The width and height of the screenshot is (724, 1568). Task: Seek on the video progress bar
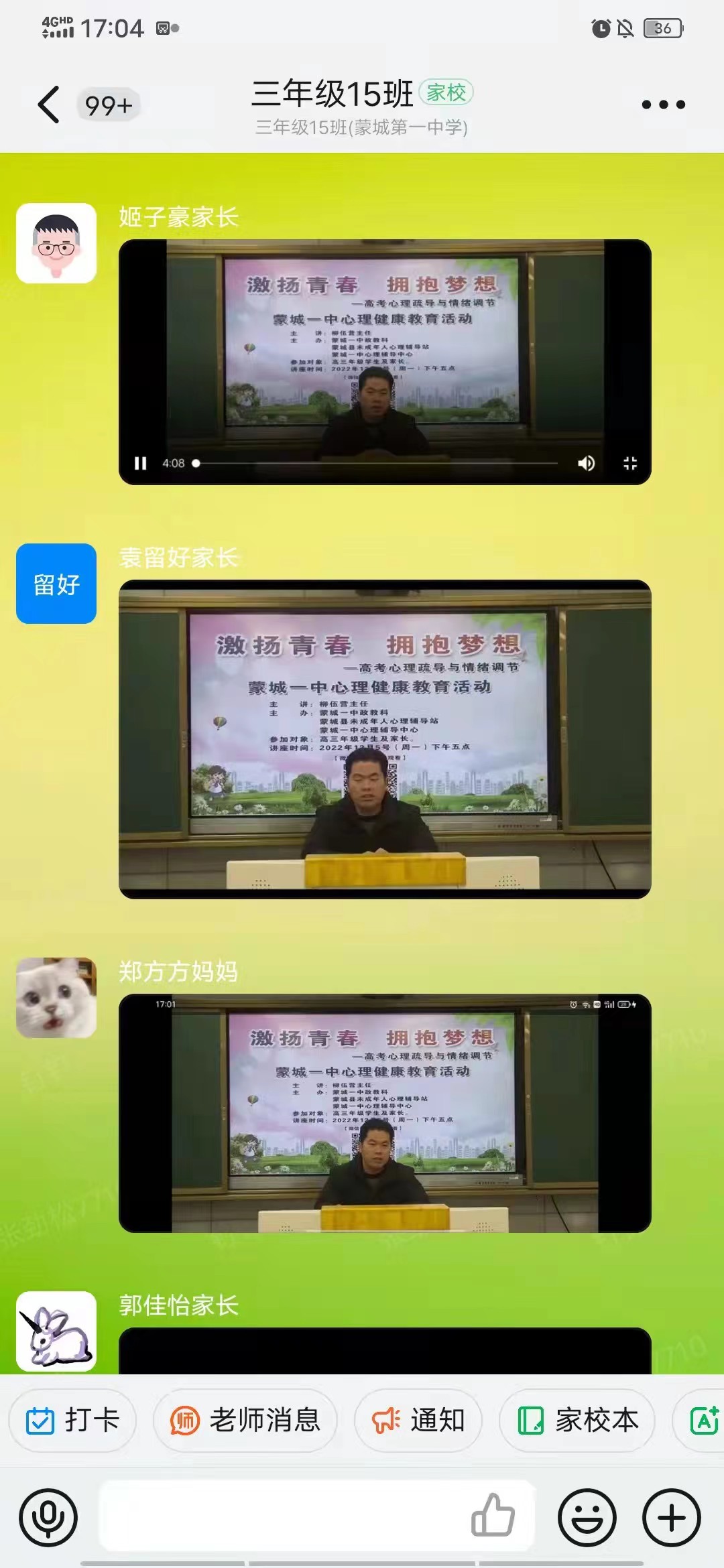tap(375, 463)
